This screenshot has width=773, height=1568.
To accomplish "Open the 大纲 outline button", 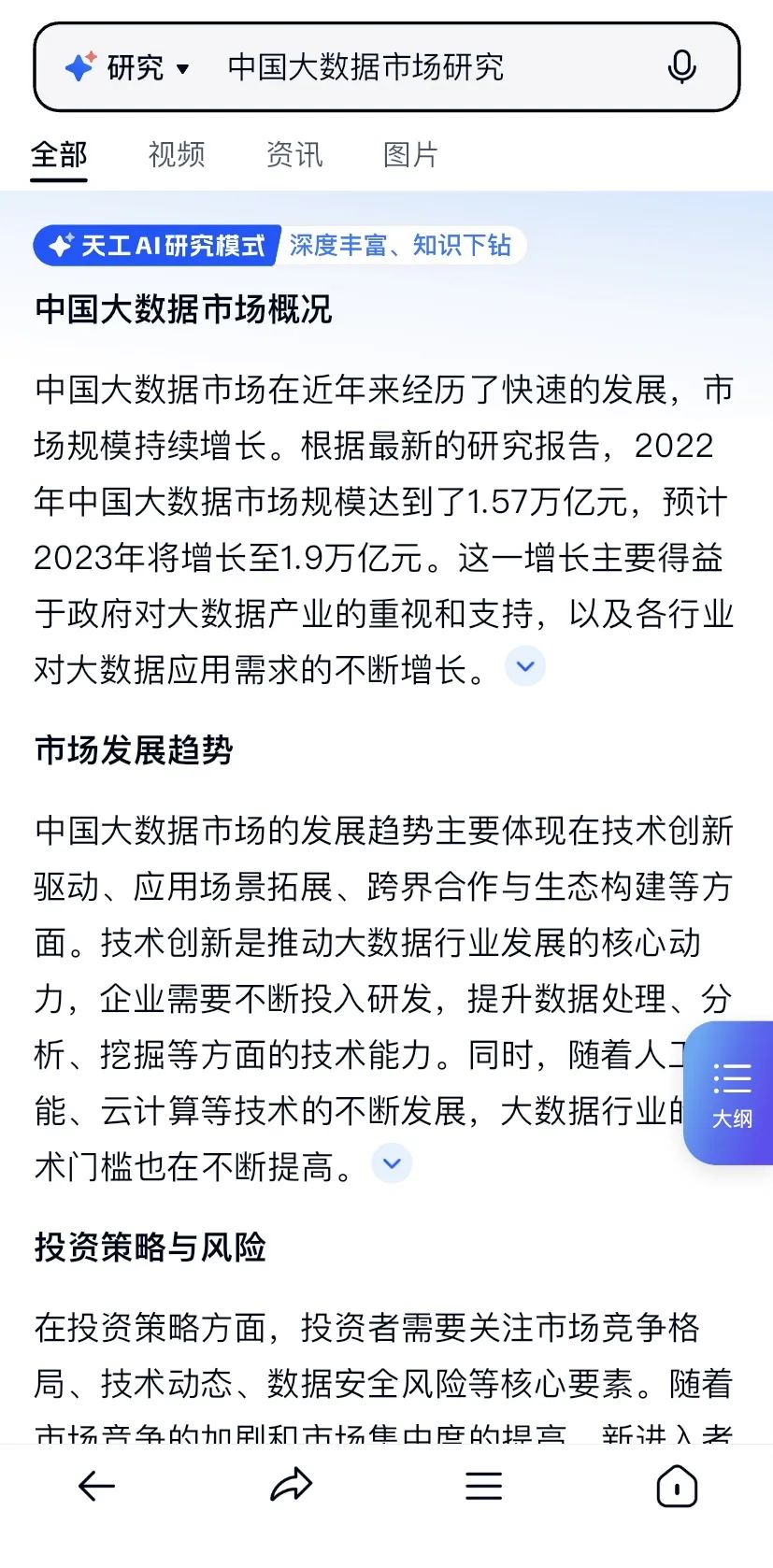I will point(731,1093).
